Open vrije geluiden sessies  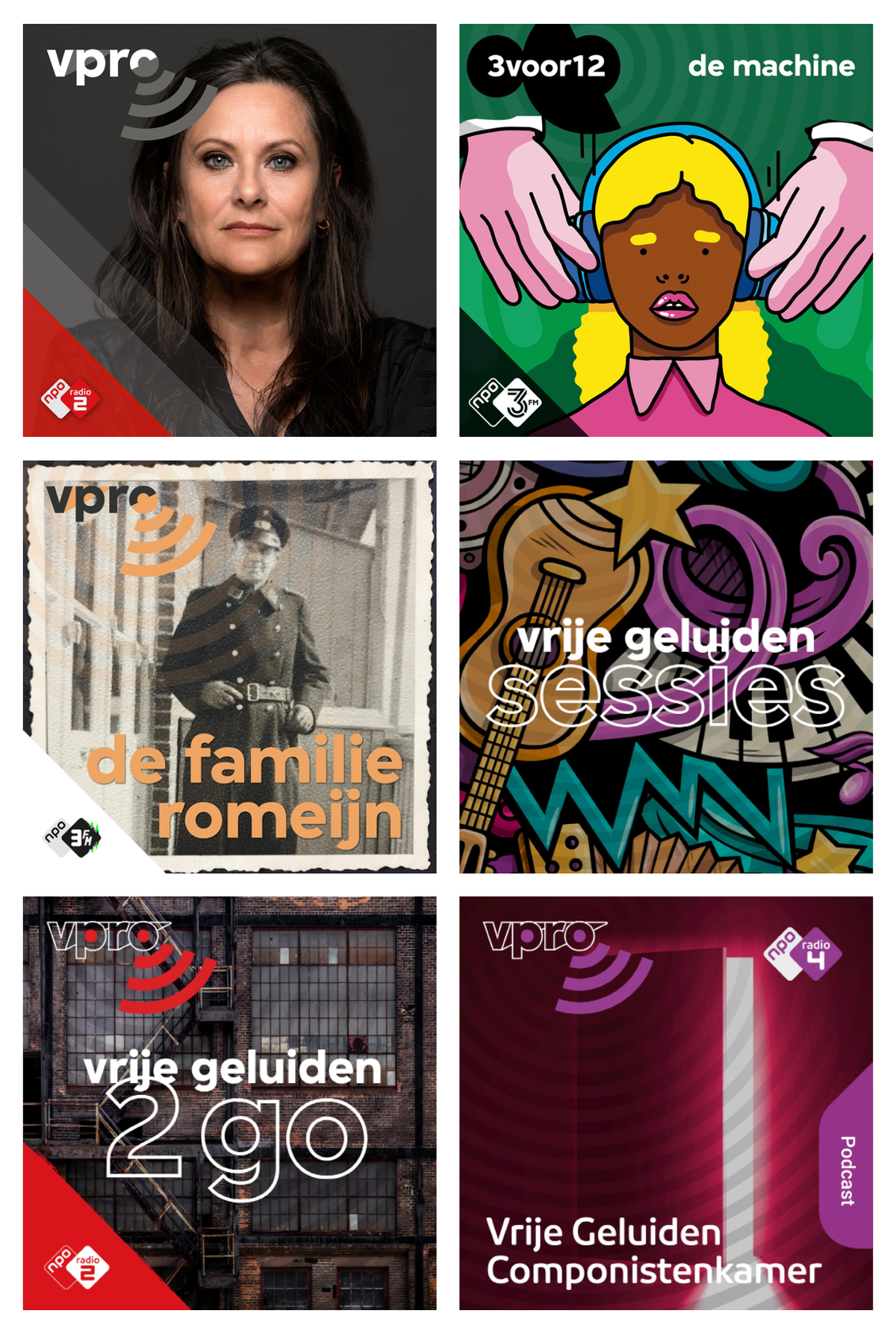[x=665, y=666]
